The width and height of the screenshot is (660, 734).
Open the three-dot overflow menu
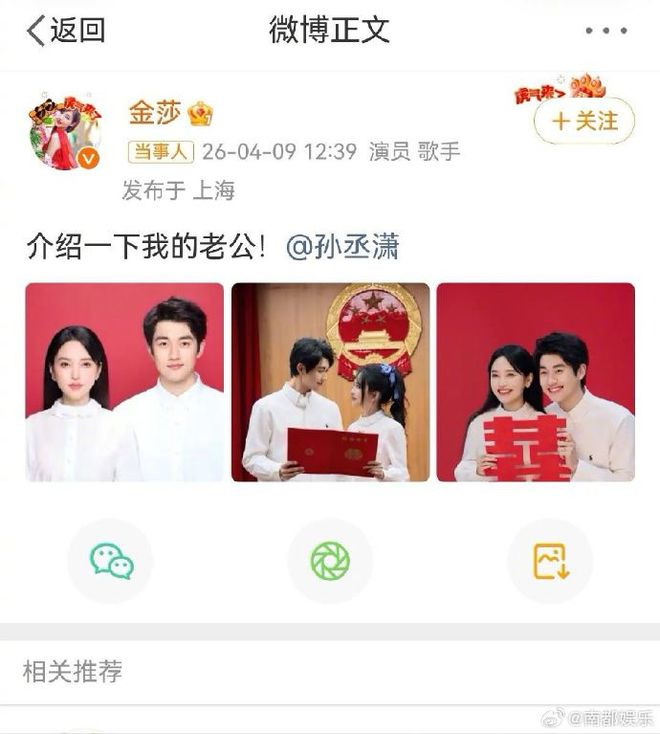coord(606,31)
